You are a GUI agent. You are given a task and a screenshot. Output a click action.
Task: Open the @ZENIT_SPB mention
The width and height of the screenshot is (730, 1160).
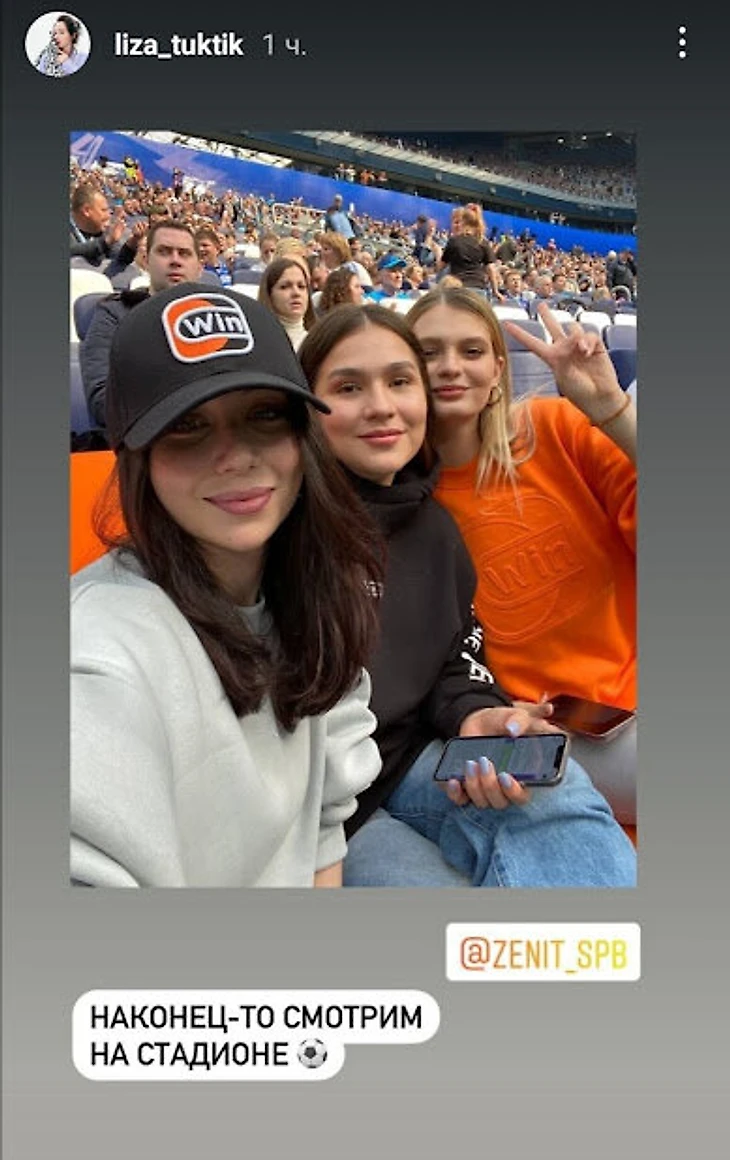[x=542, y=952]
